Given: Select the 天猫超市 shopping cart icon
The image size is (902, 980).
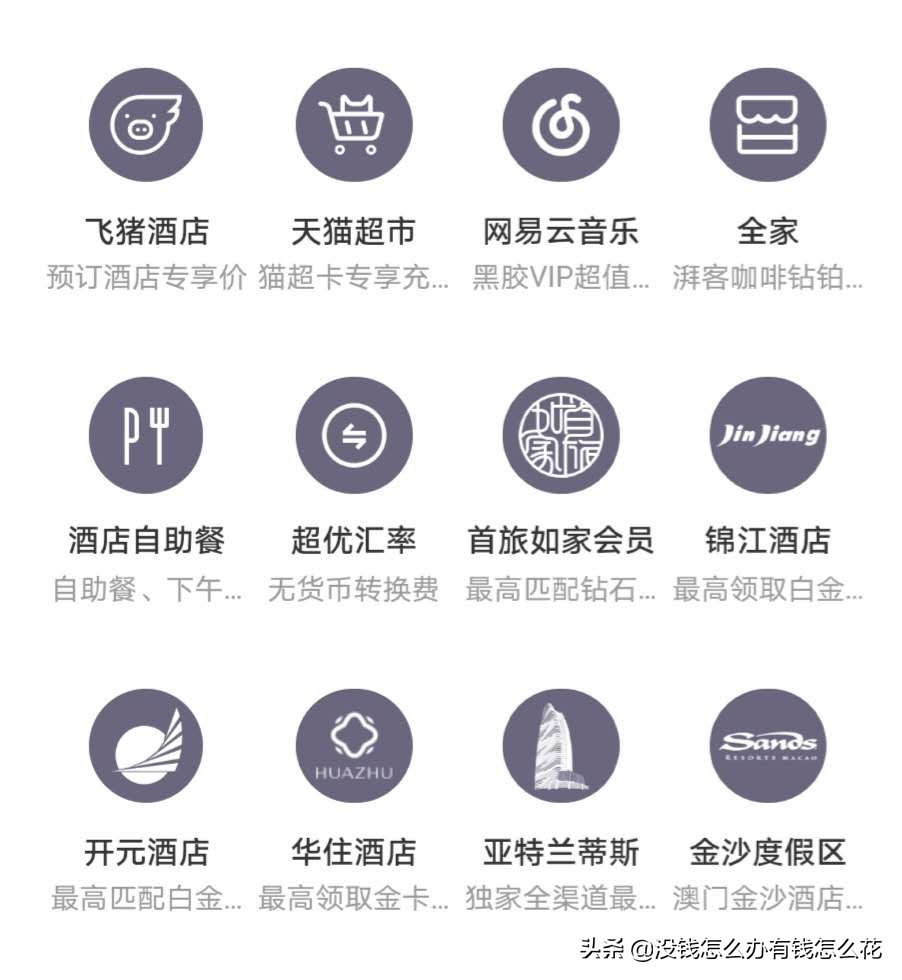Looking at the screenshot, I should 354,123.
